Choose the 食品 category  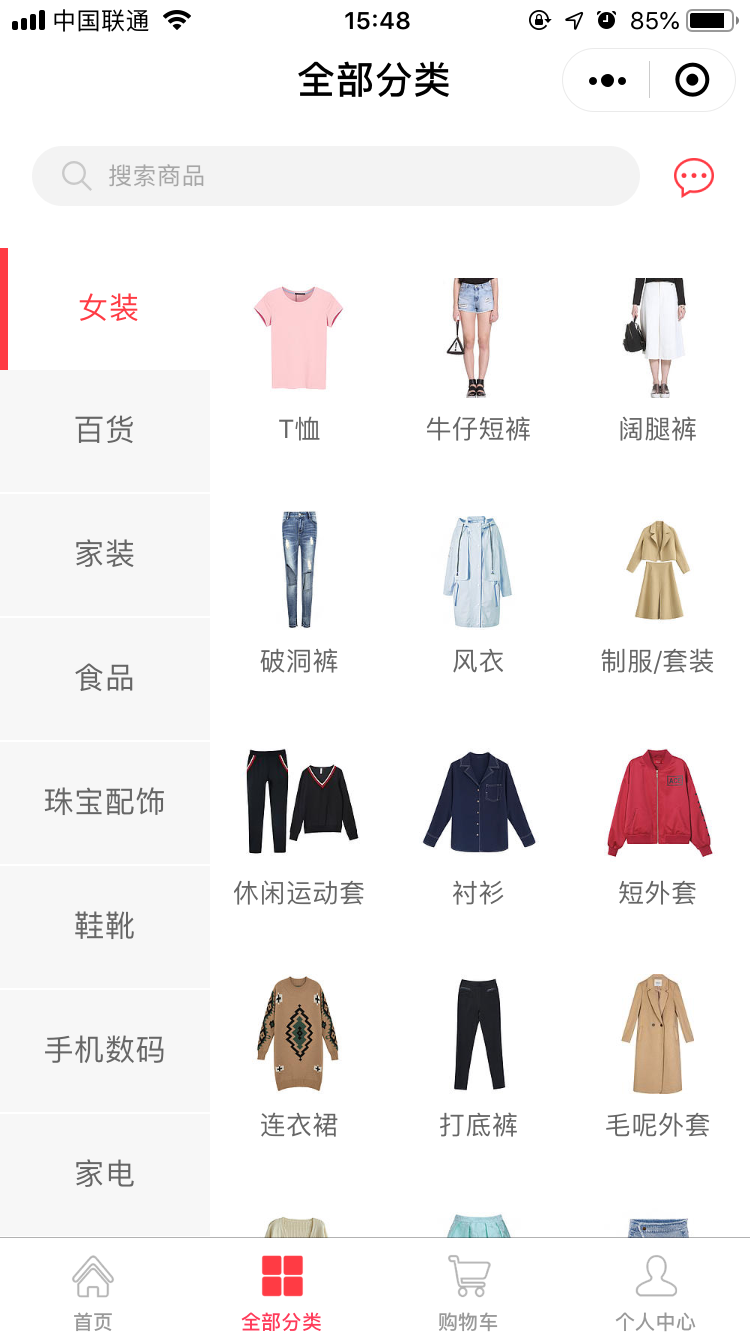(x=105, y=679)
